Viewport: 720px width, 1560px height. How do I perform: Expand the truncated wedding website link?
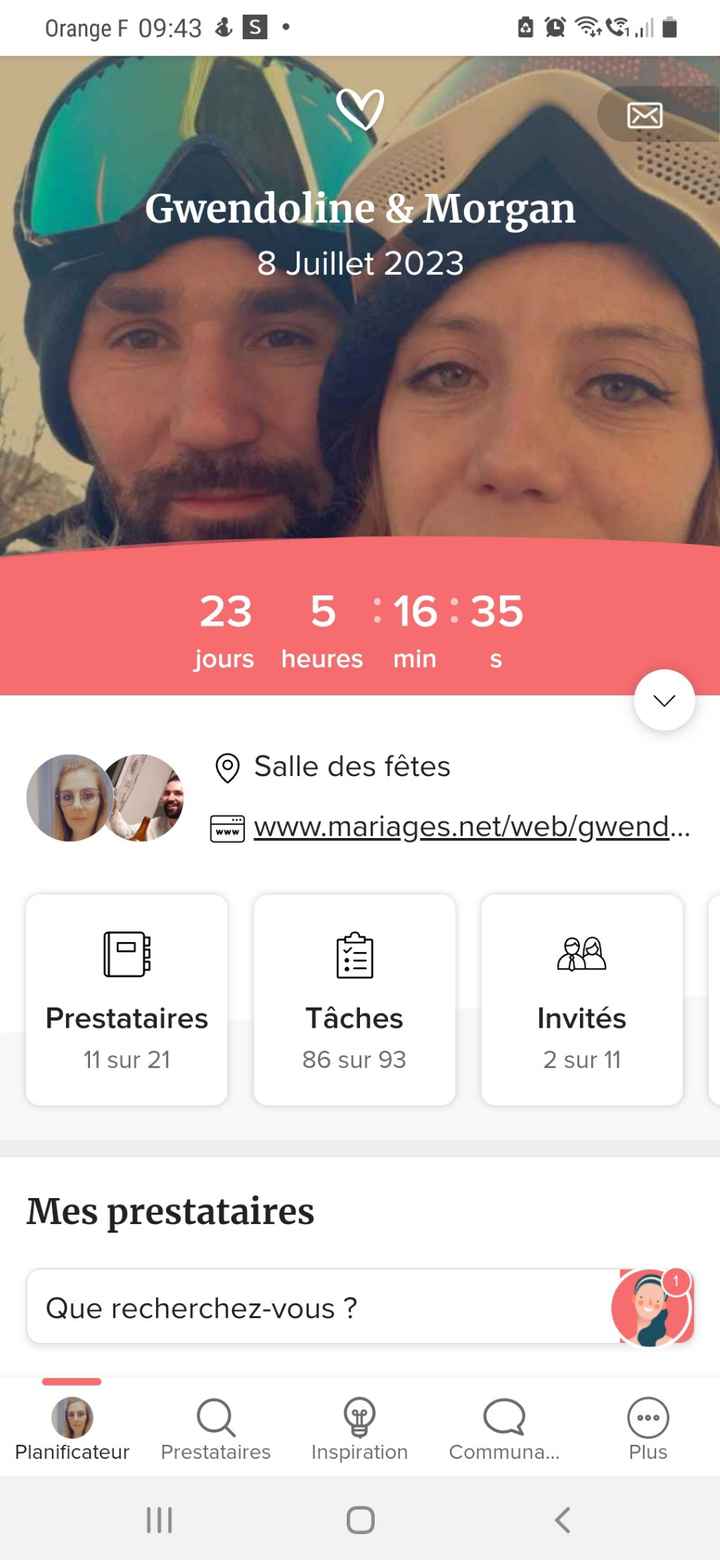(x=470, y=827)
